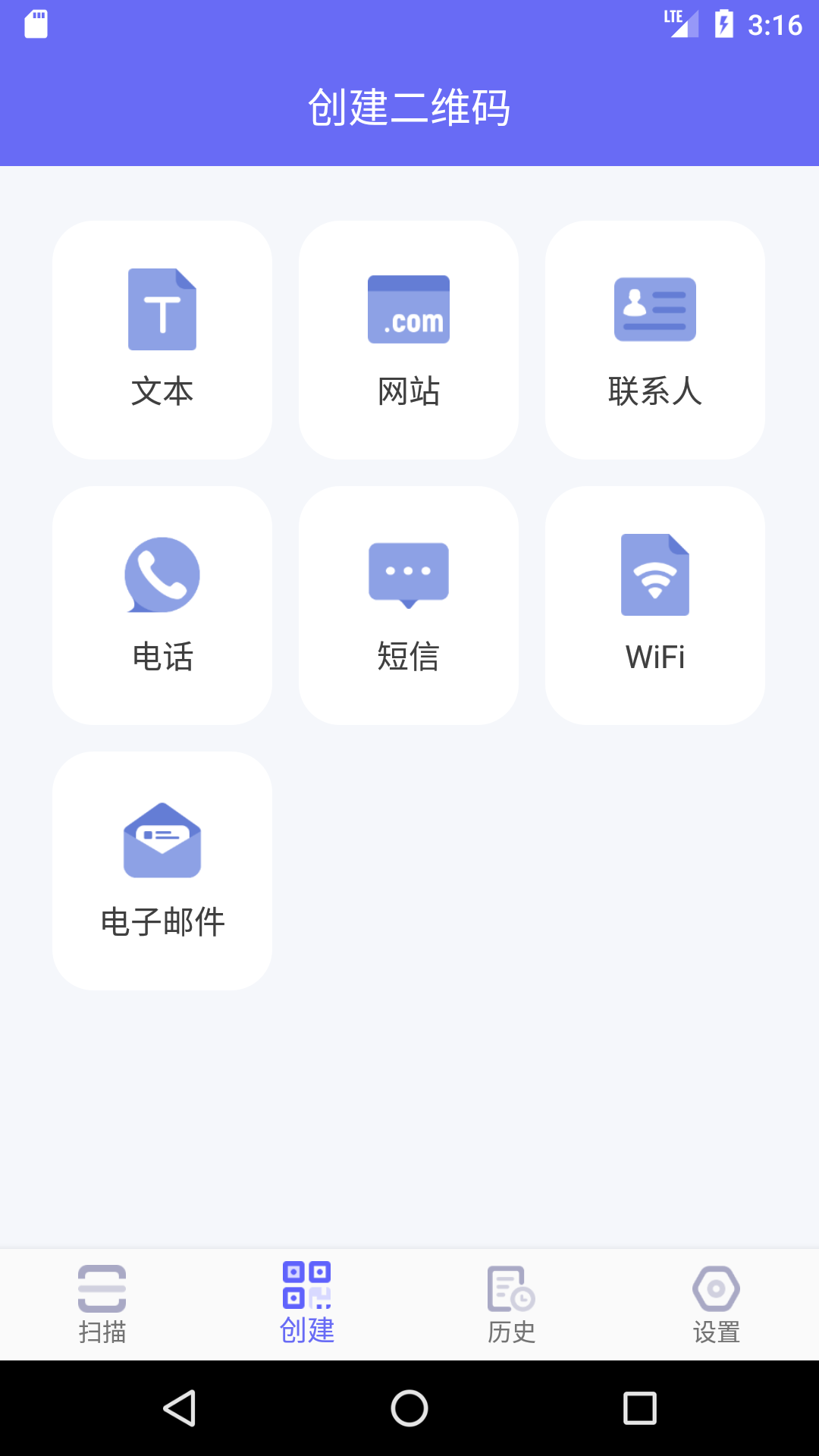Viewport: 819px width, 1456px height.
Task: Select the 文本 text QR icon
Action: pyautogui.click(x=162, y=309)
